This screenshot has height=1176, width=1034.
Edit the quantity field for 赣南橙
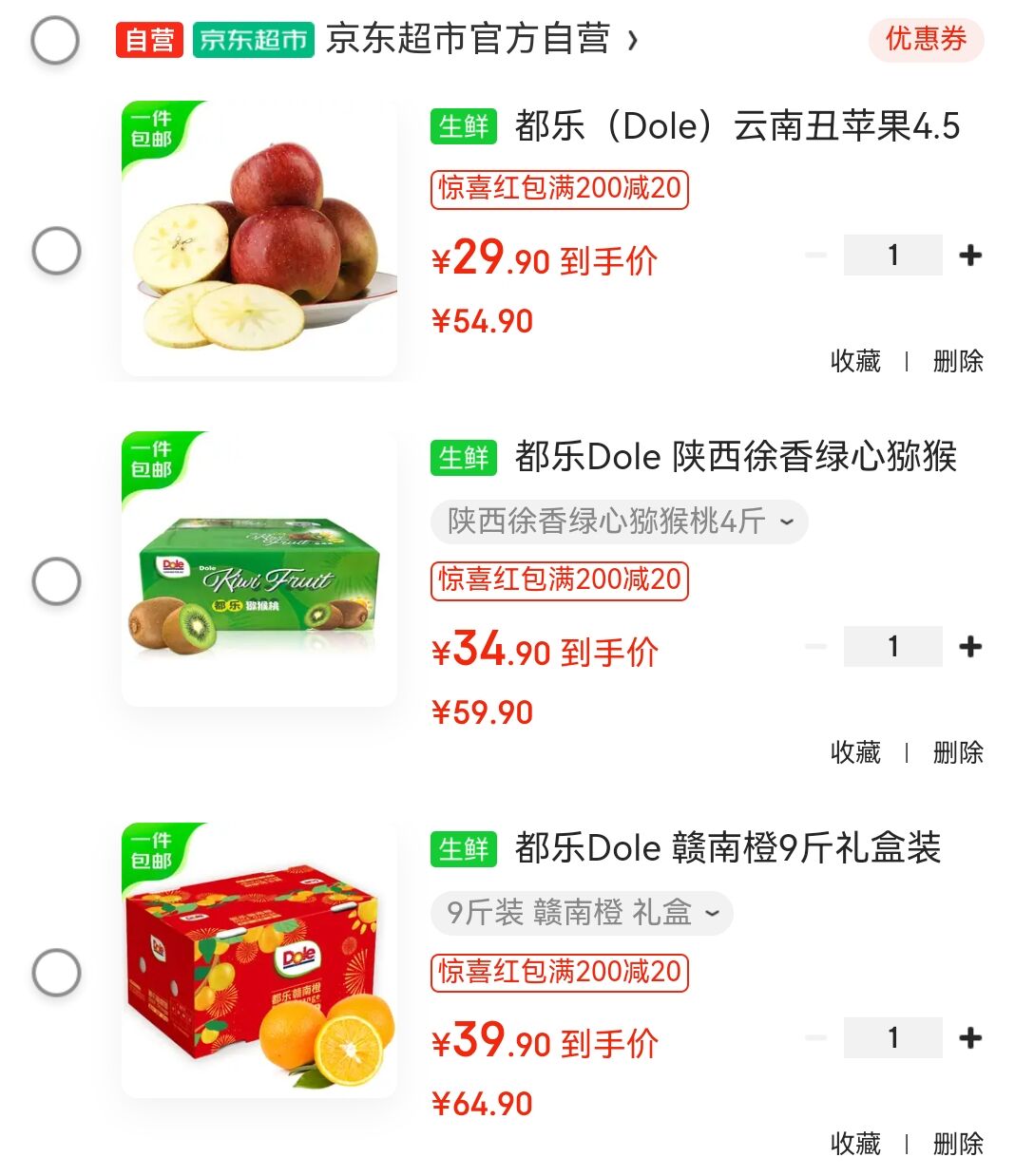point(892,1038)
